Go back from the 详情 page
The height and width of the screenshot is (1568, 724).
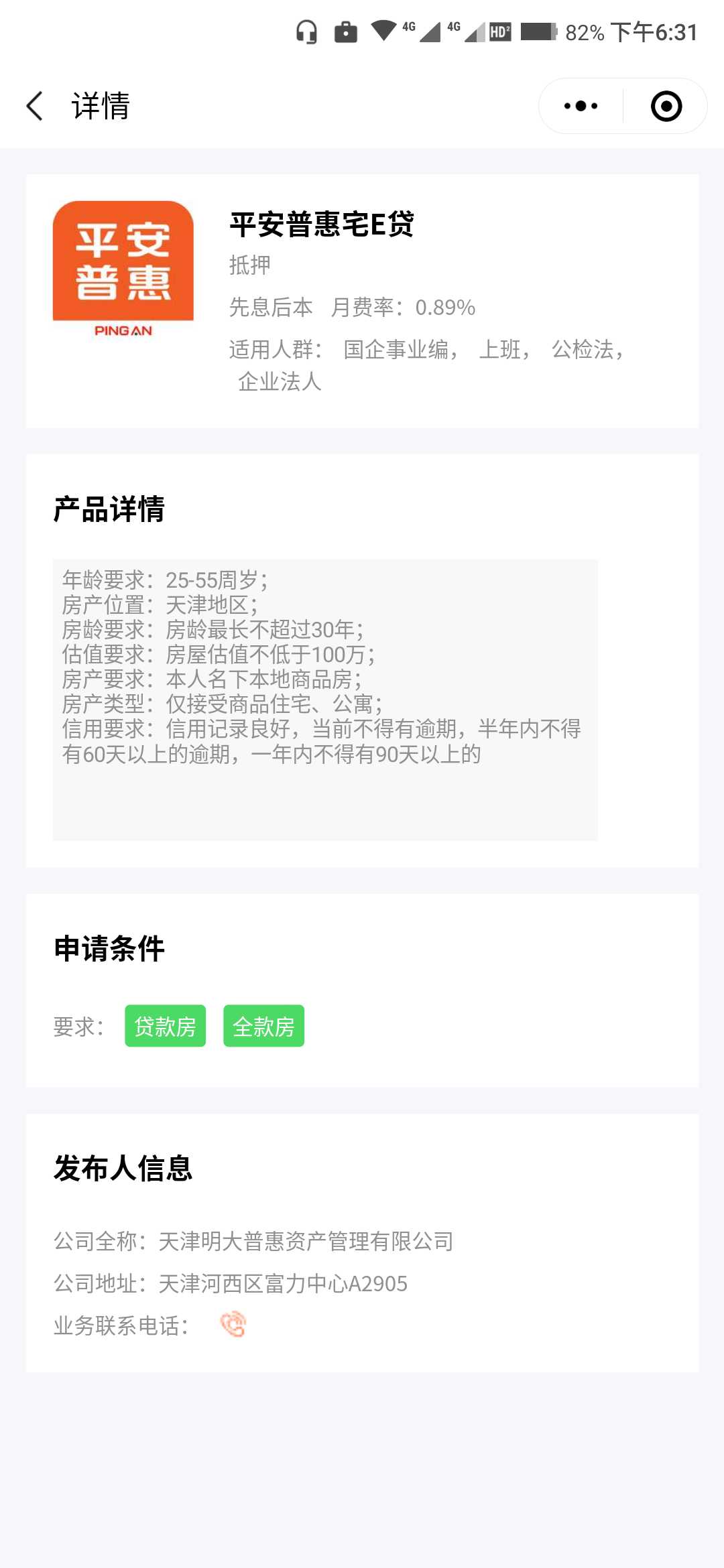coord(35,106)
